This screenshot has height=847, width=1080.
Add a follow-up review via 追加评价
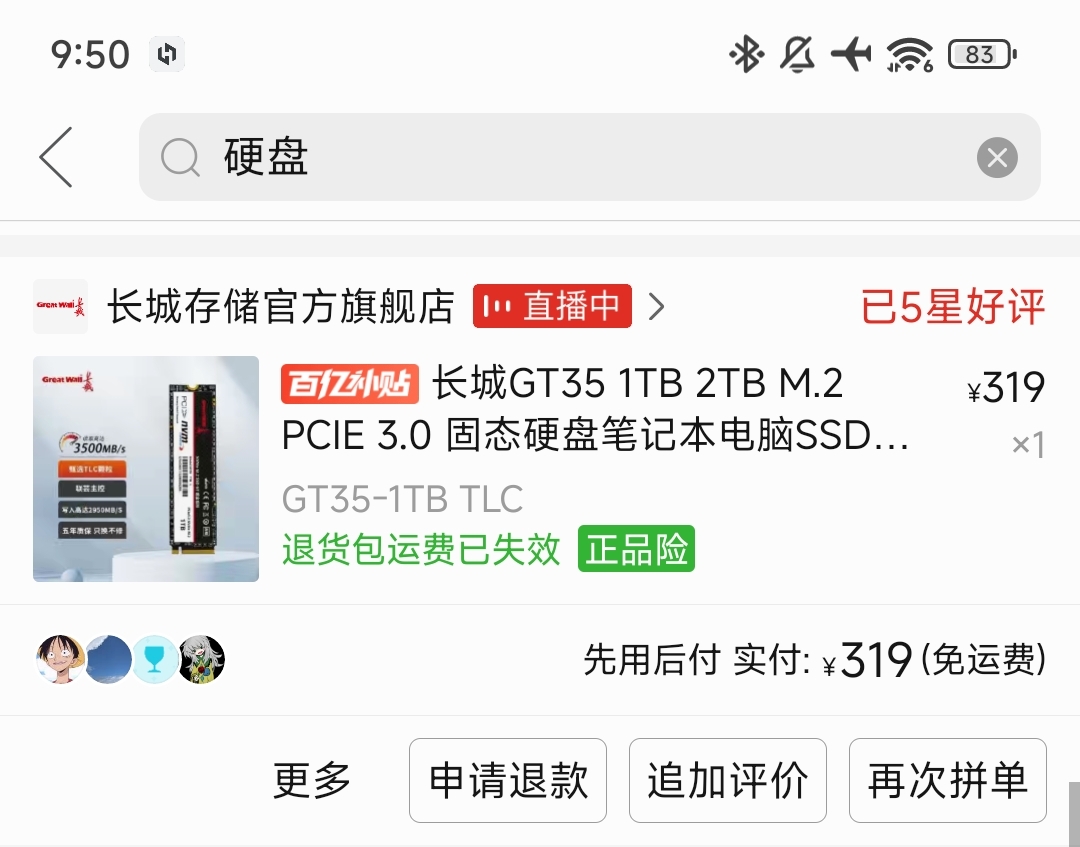[x=728, y=780]
